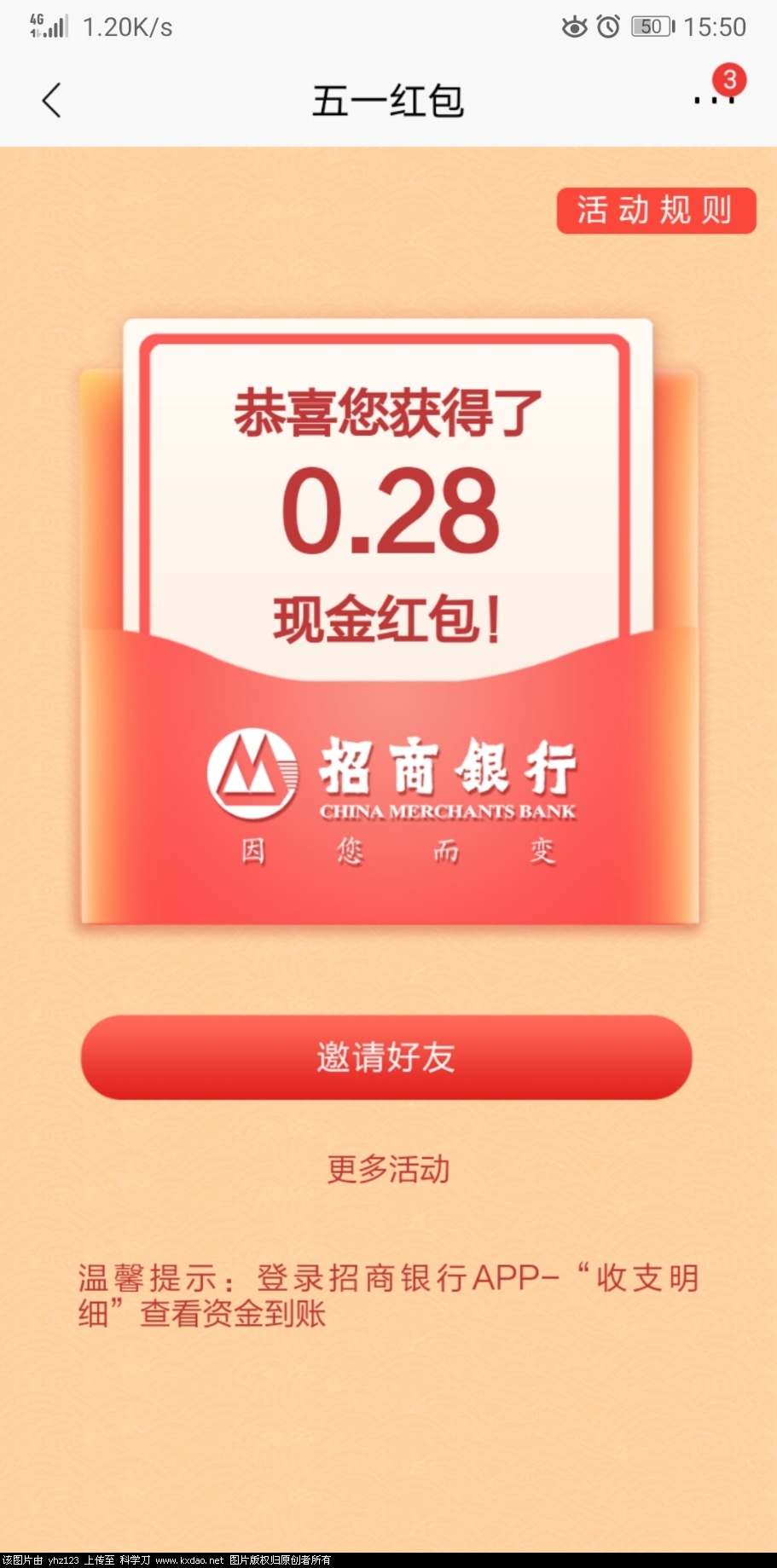Open the three-dot overflow menu
Image resolution: width=777 pixels, height=1568 pixels.
pos(713,100)
